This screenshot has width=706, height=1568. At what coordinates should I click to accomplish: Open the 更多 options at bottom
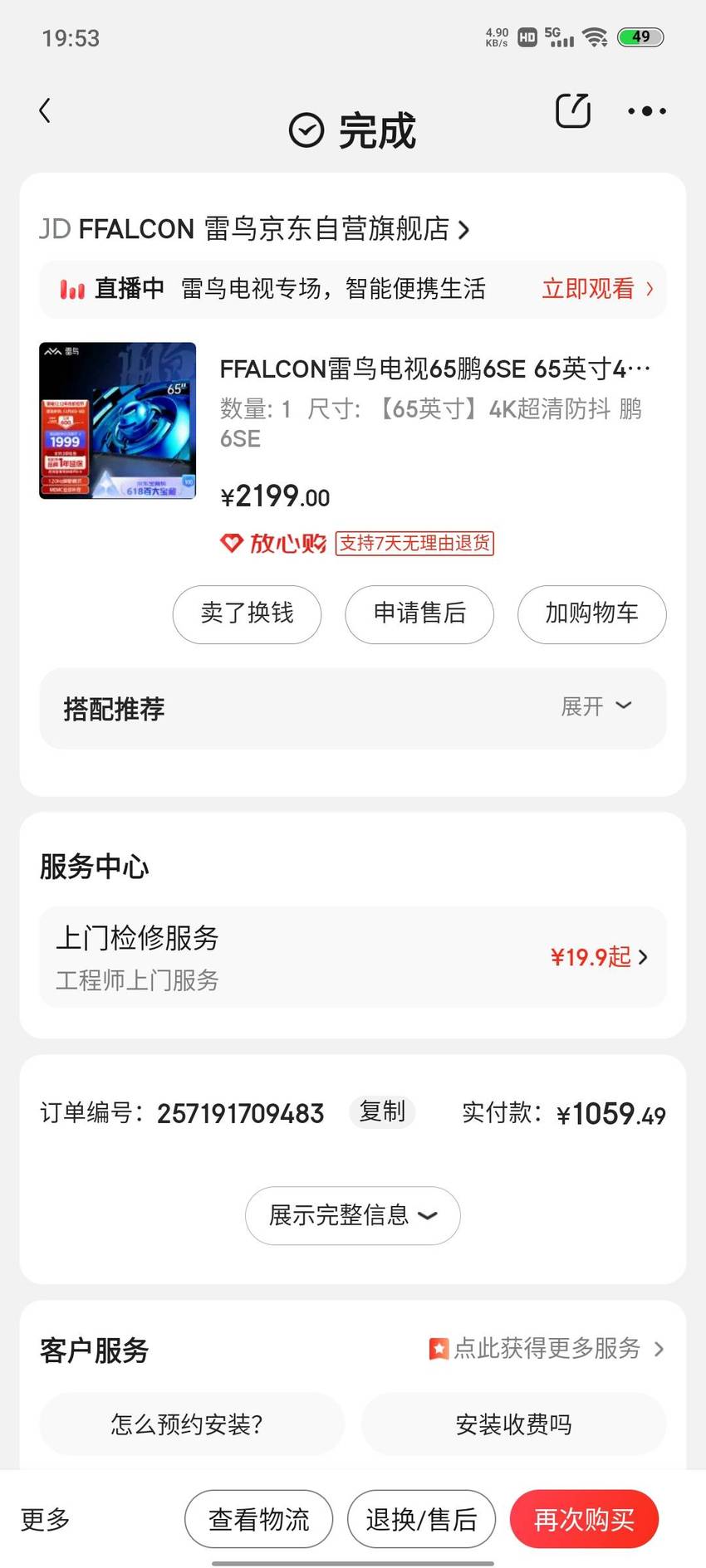tap(45, 1519)
